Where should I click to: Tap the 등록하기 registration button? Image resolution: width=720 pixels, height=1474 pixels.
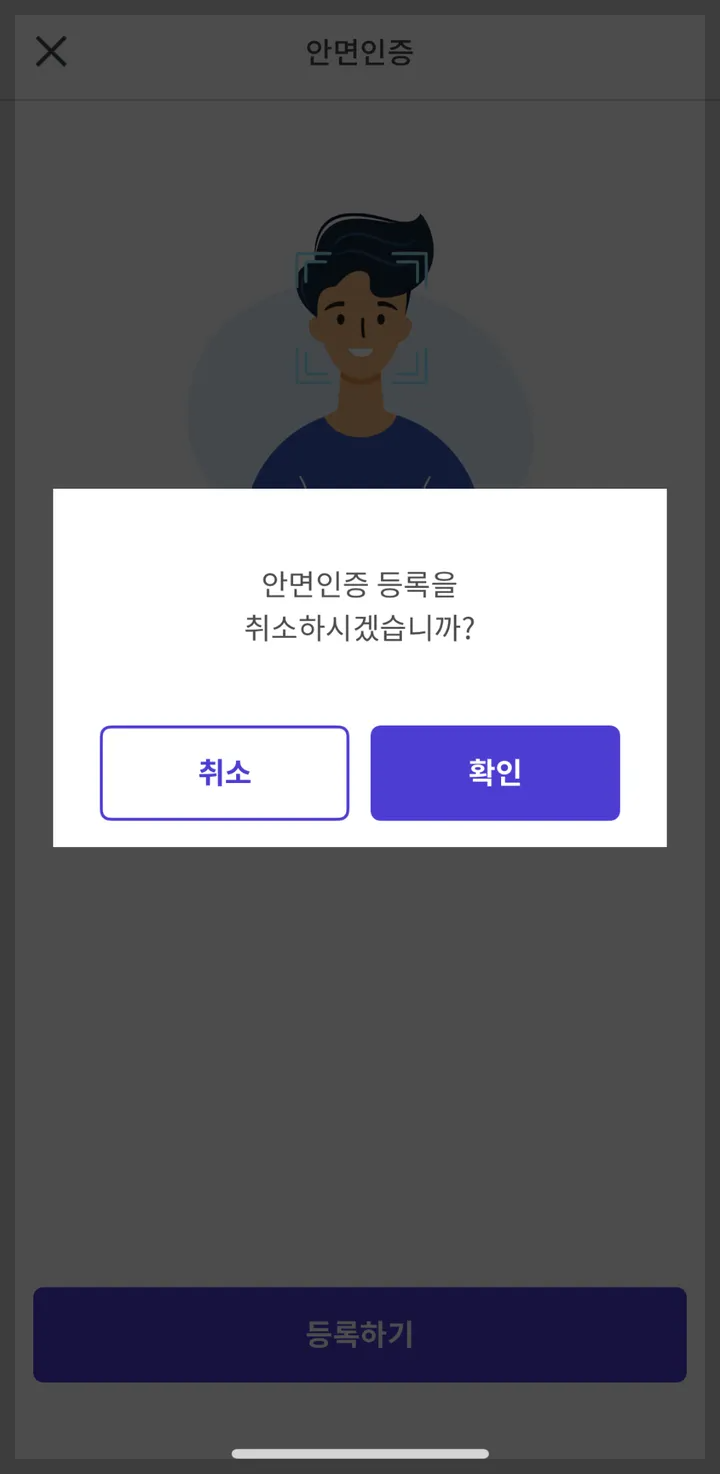pyautogui.click(x=360, y=1334)
